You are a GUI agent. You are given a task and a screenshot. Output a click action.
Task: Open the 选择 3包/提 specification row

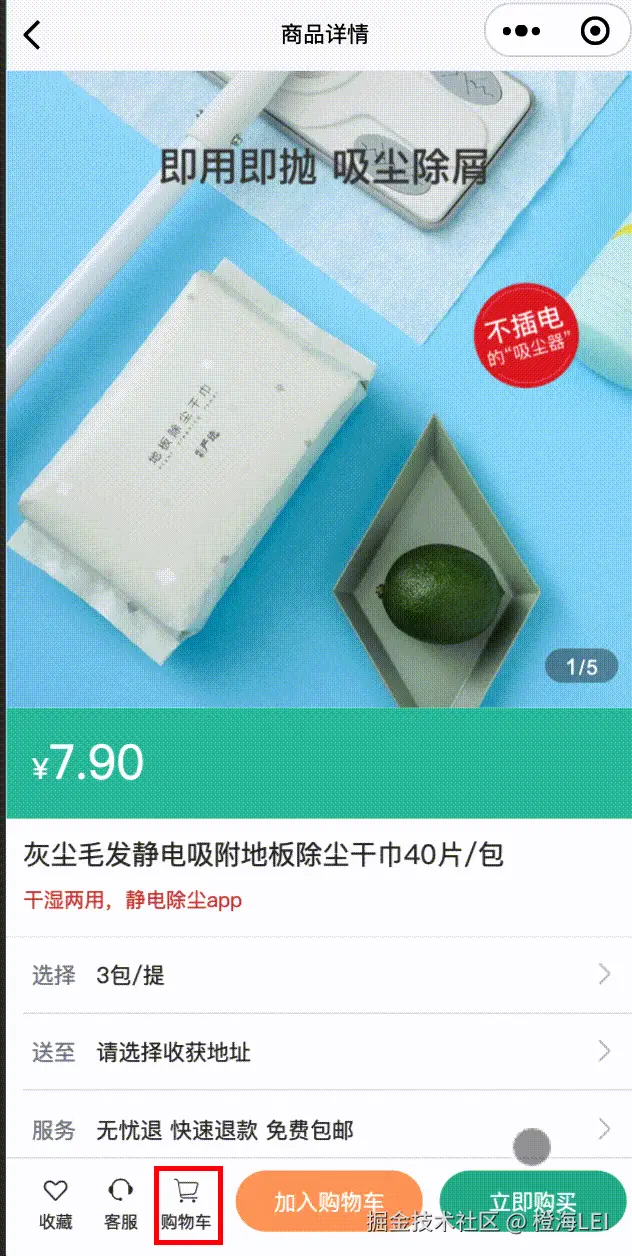click(319, 974)
